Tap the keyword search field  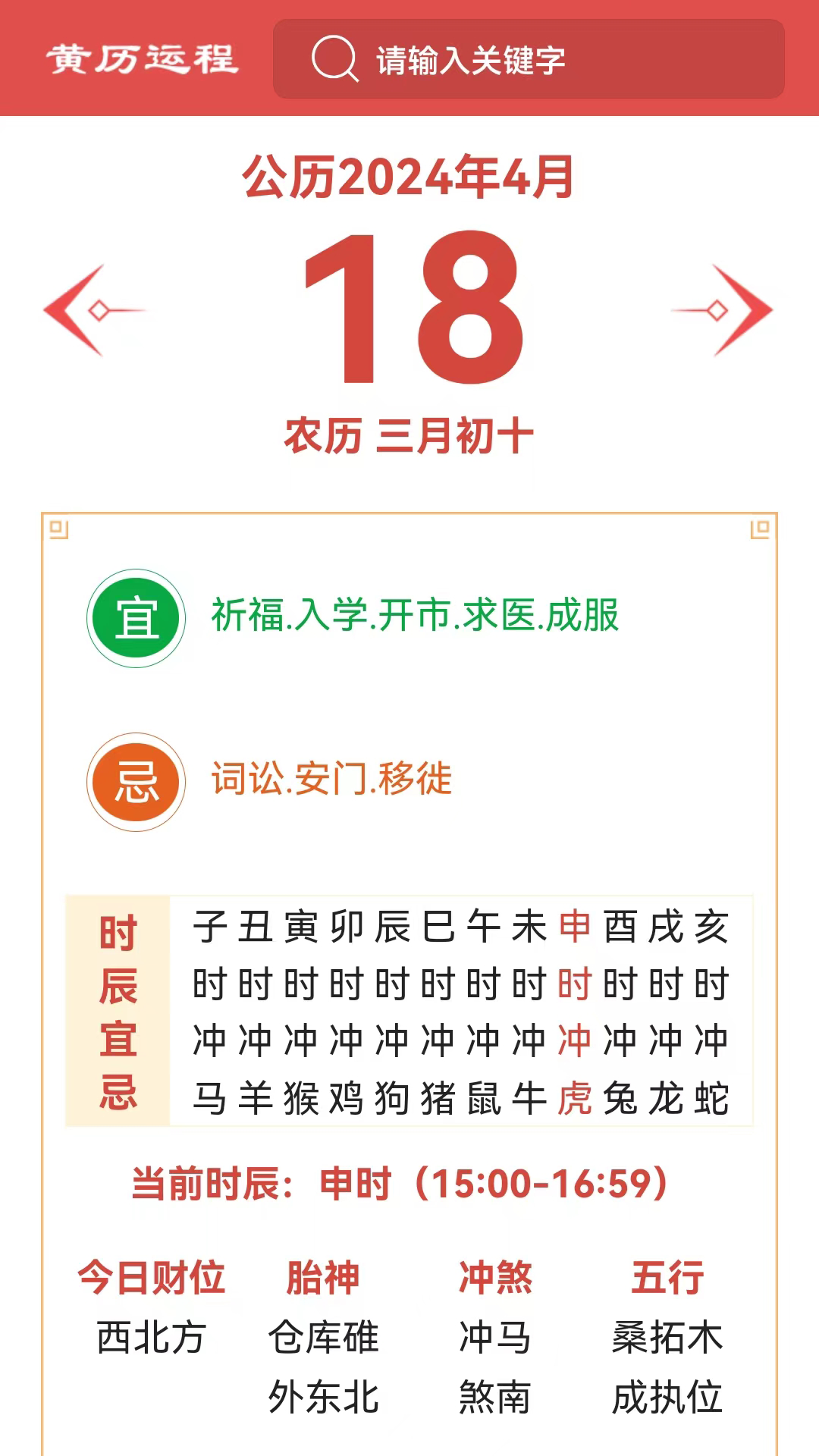pyautogui.click(x=529, y=59)
